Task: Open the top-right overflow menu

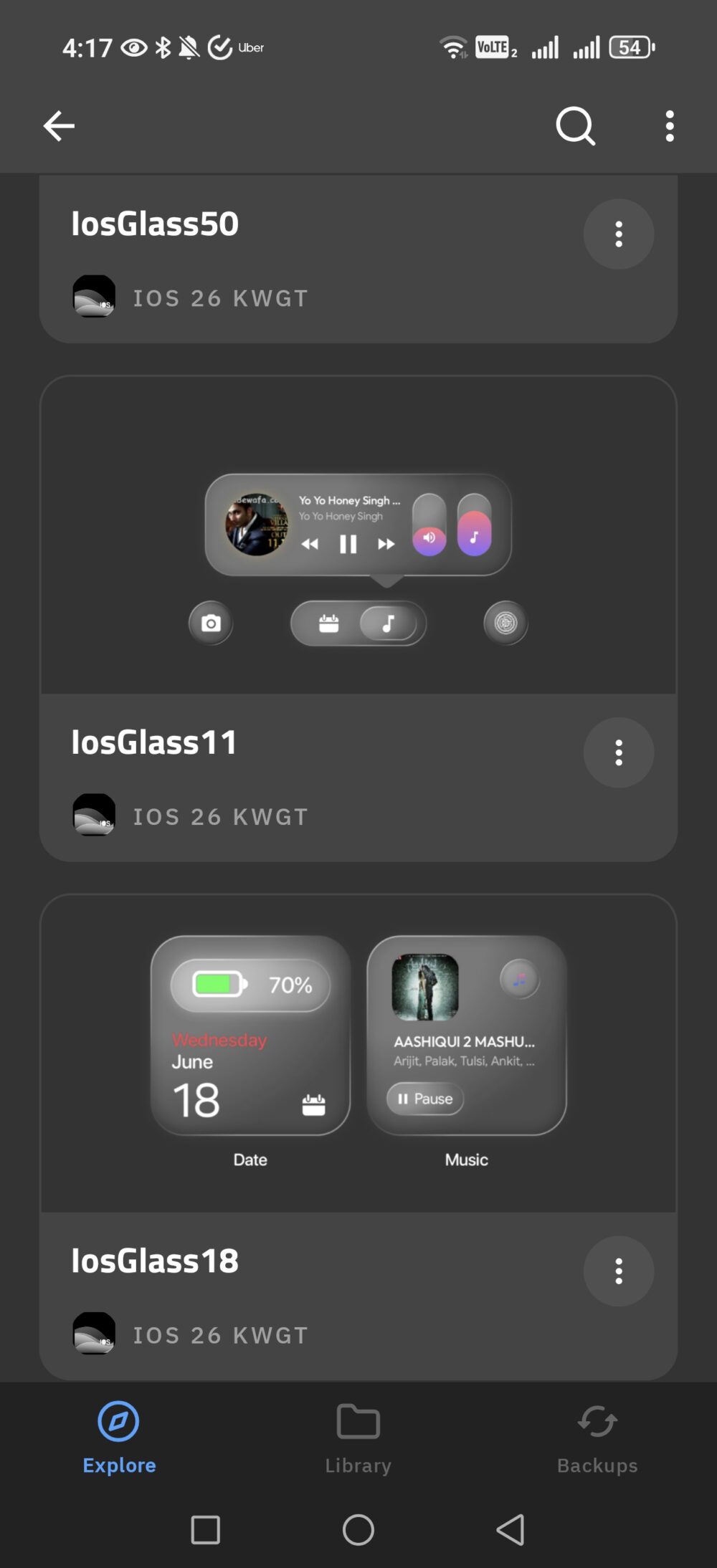Action: (668, 126)
